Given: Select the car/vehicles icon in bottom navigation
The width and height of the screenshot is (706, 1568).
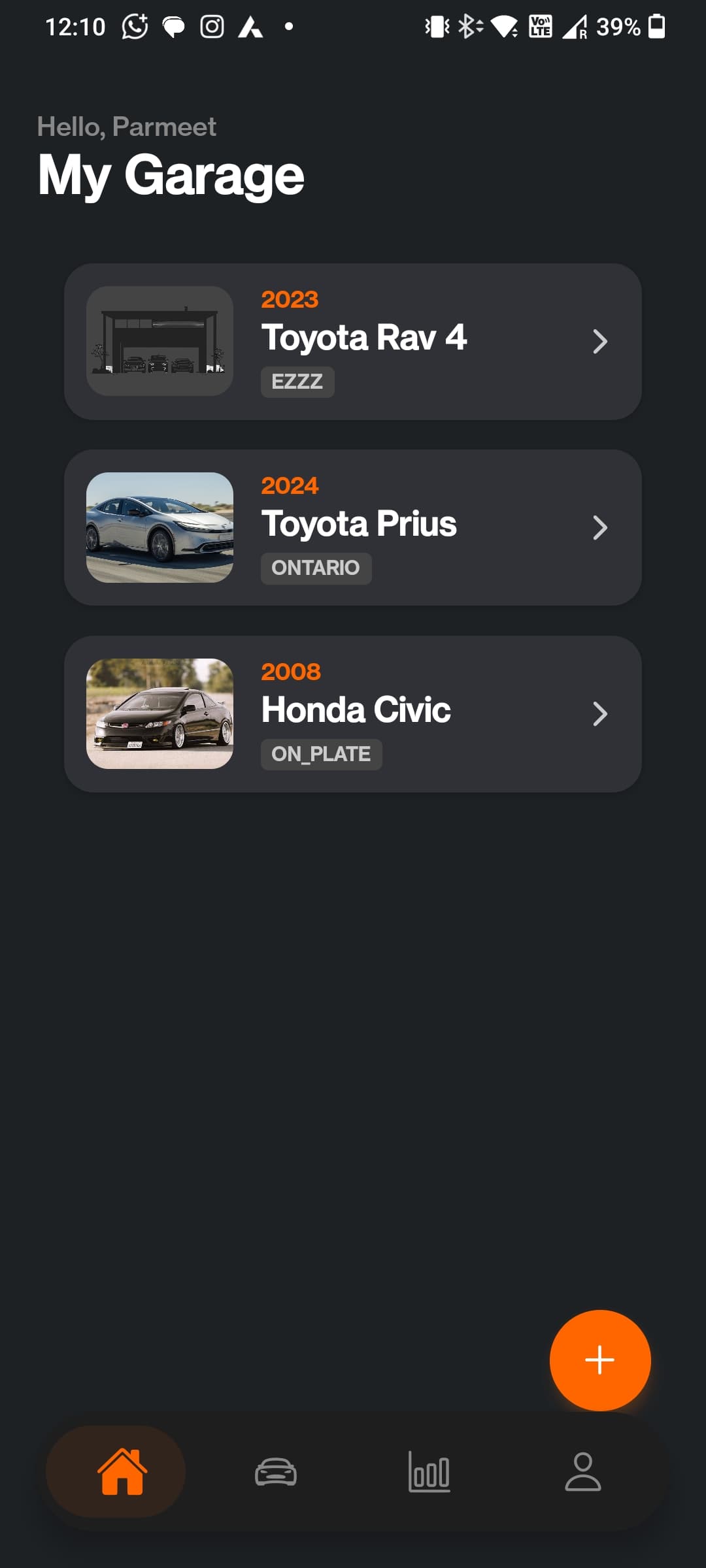Looking at the screenshot, I should 275,1472.
